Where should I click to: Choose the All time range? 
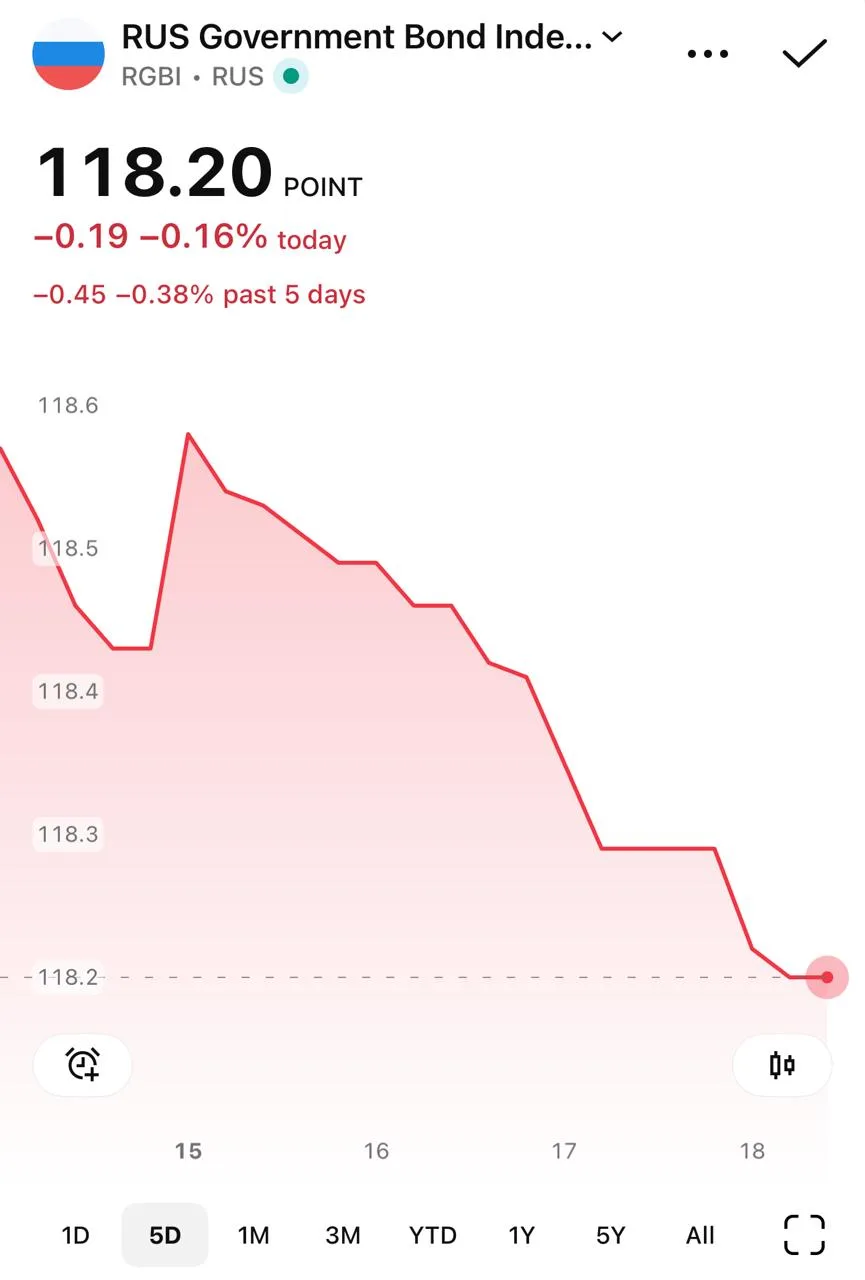(700, 1235)
